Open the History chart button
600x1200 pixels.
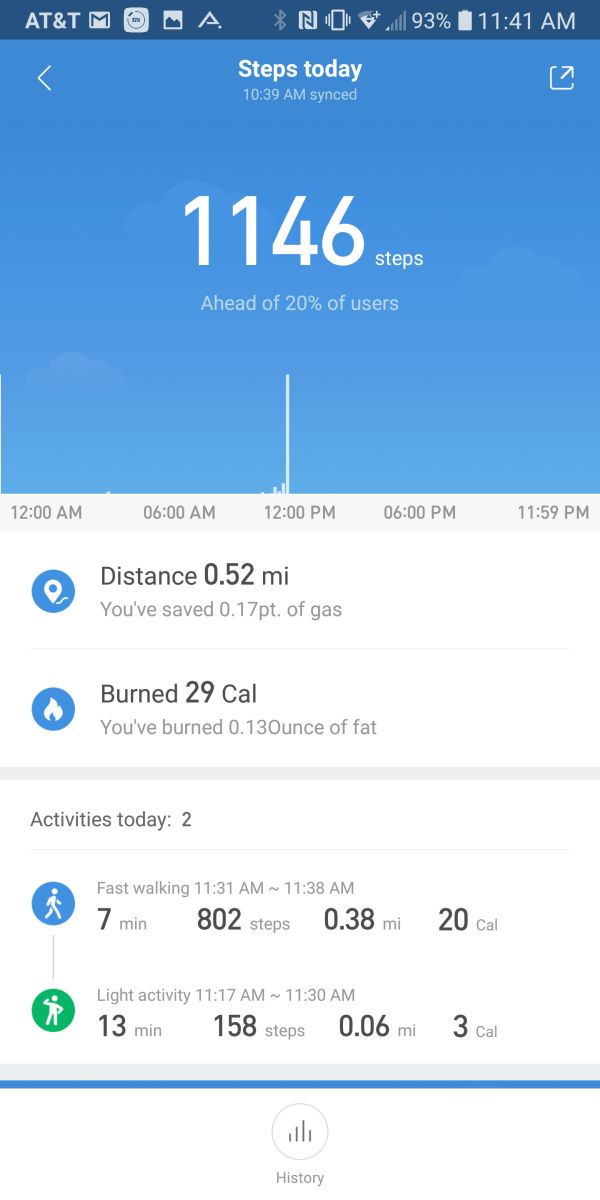pyautogui.click(x=300, y=1132)
